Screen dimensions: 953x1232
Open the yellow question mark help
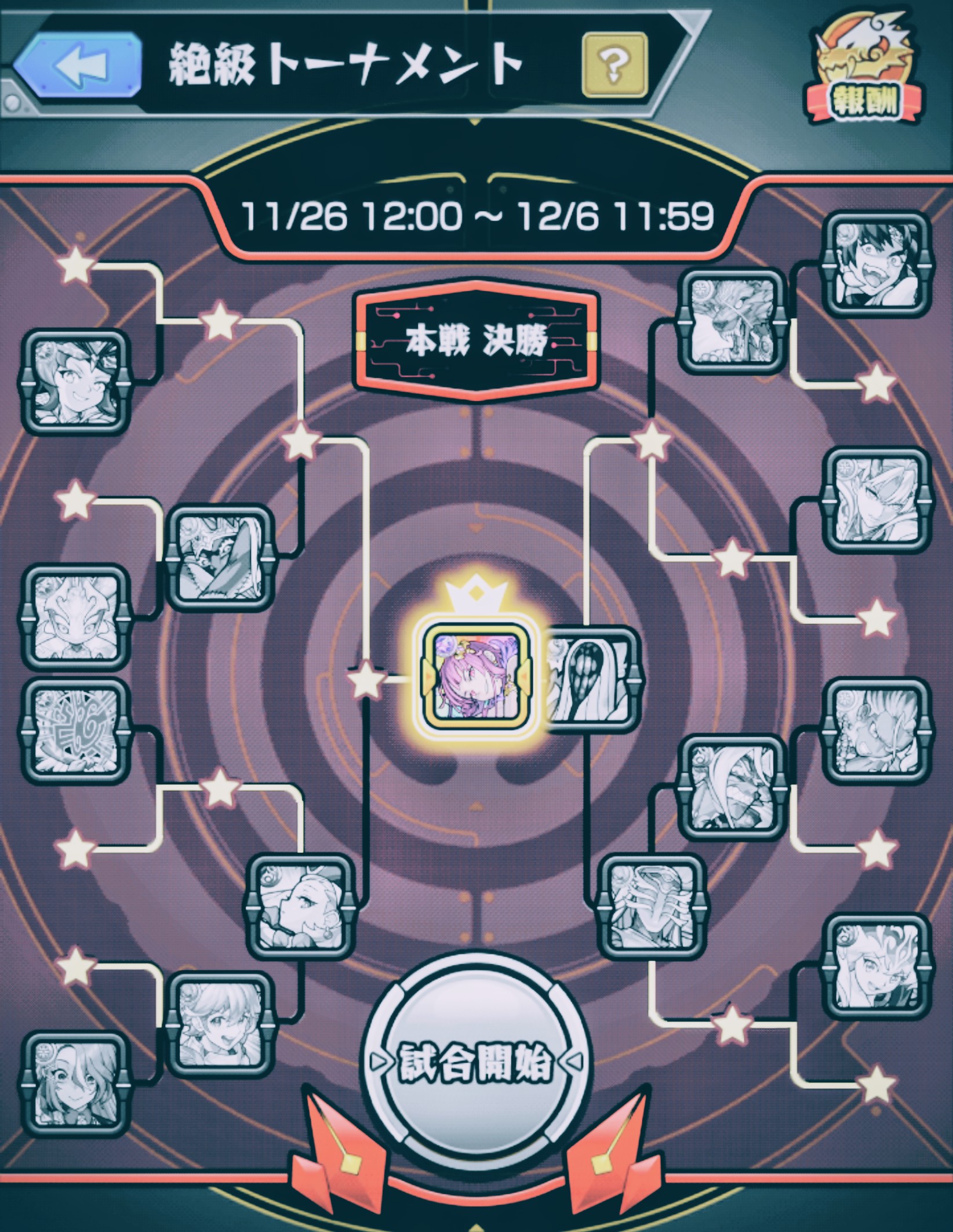(x=614, y=64)
